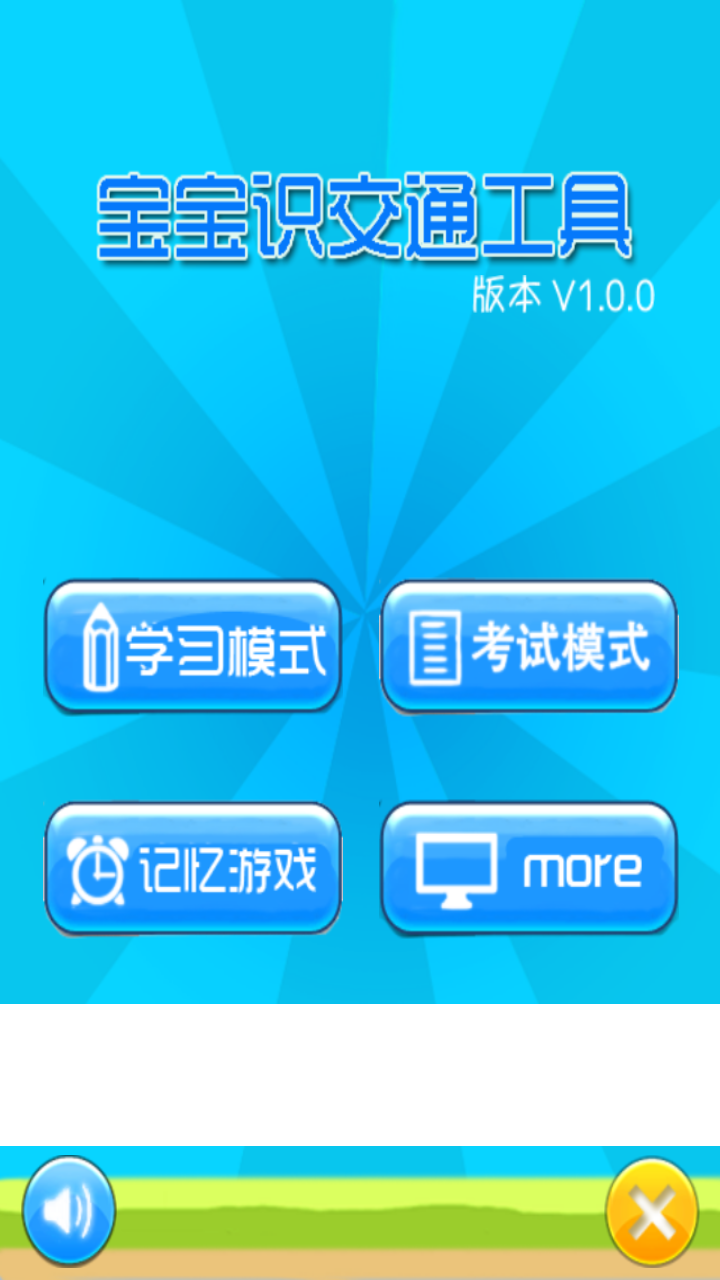Close the app with the yellow X
The image size is (720, 1280).
652,1211
